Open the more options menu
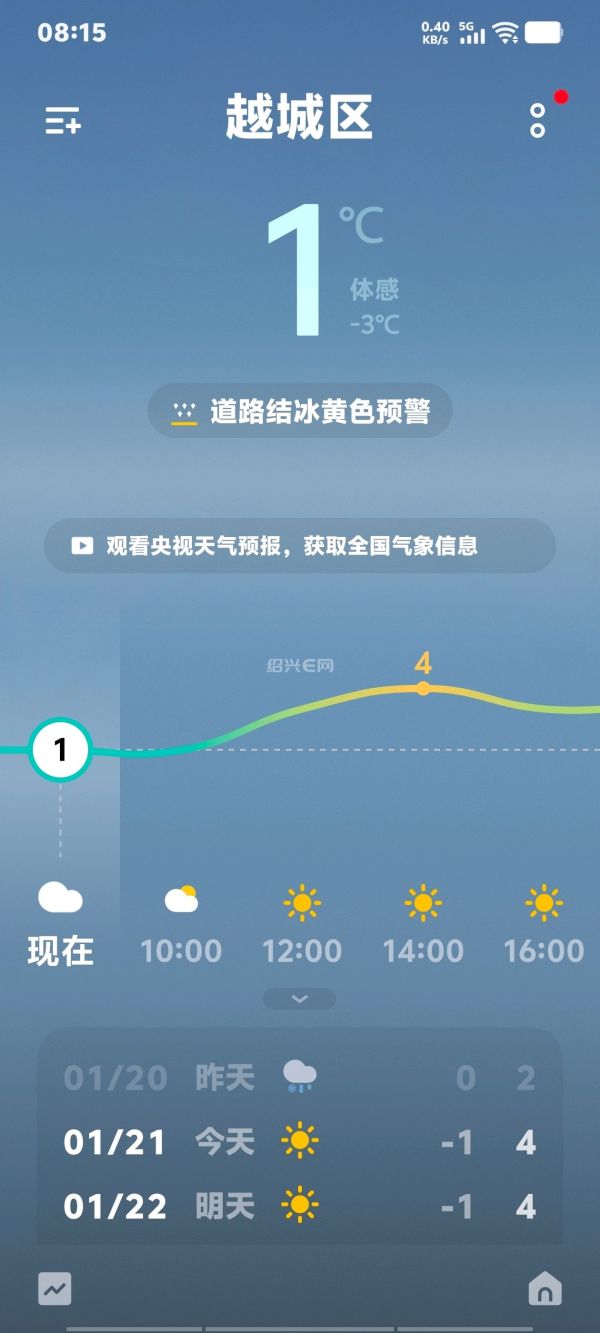Image resolution: width=600 pixels, height=1333 pixels. [x=538, y=121]
